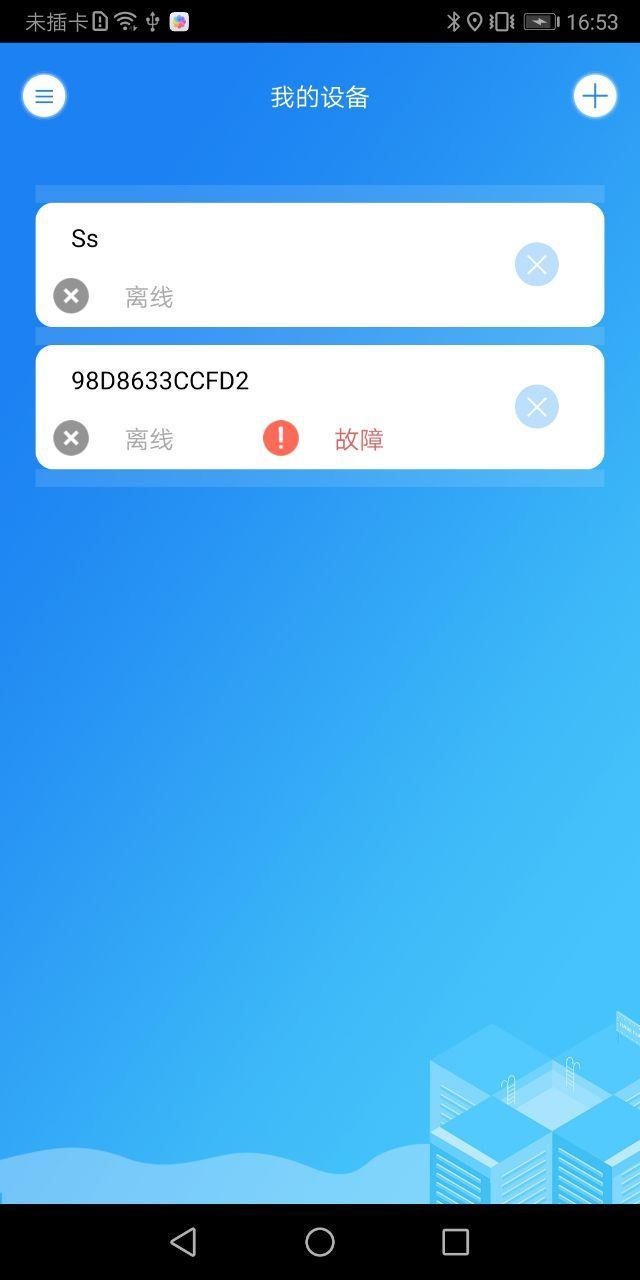Add a new device with plus icon
Image resolution: width=640 pixels, height=1280 pixels.
pos(595,96)
